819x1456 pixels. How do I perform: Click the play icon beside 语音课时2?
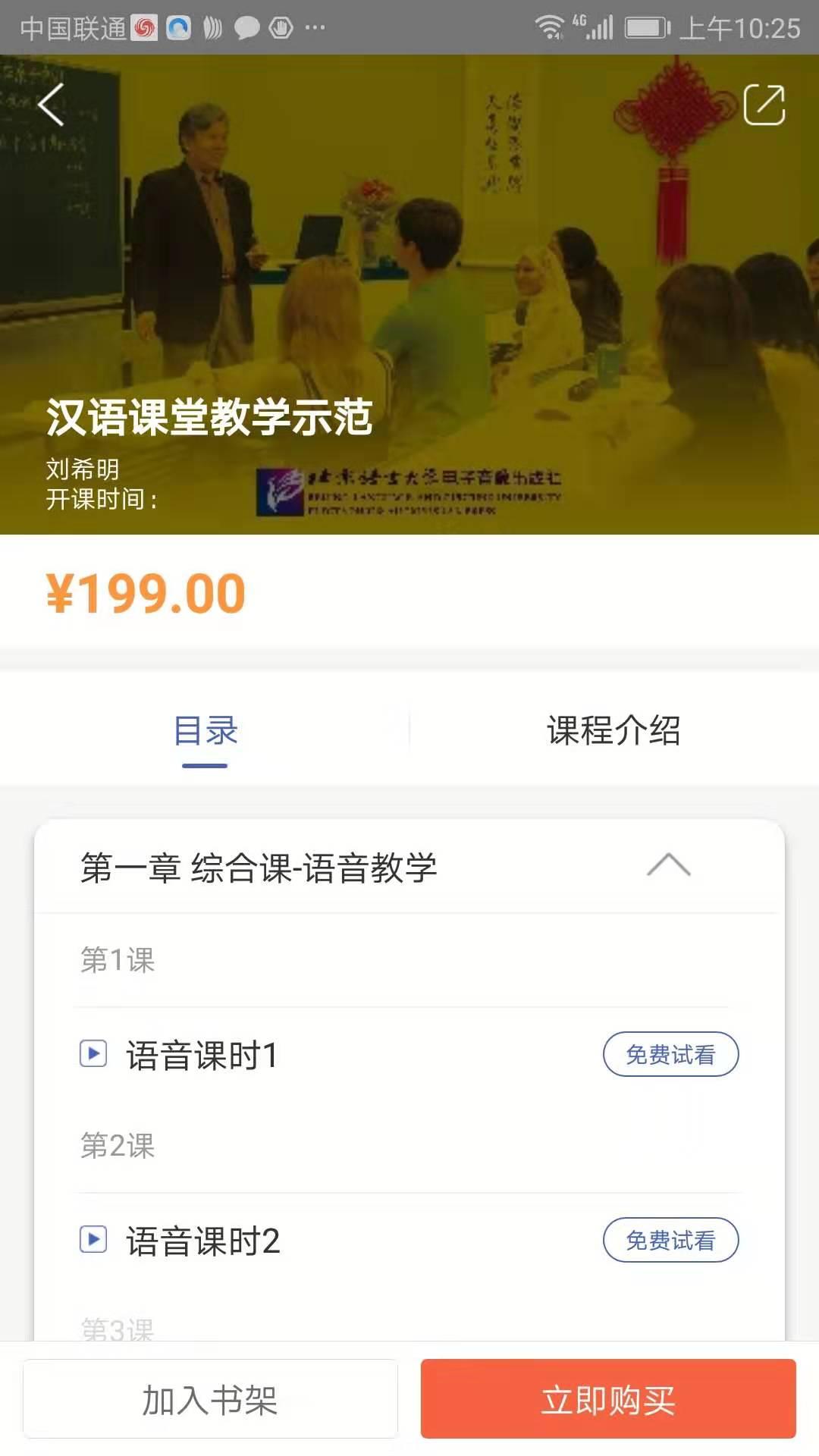[93, 1241]
